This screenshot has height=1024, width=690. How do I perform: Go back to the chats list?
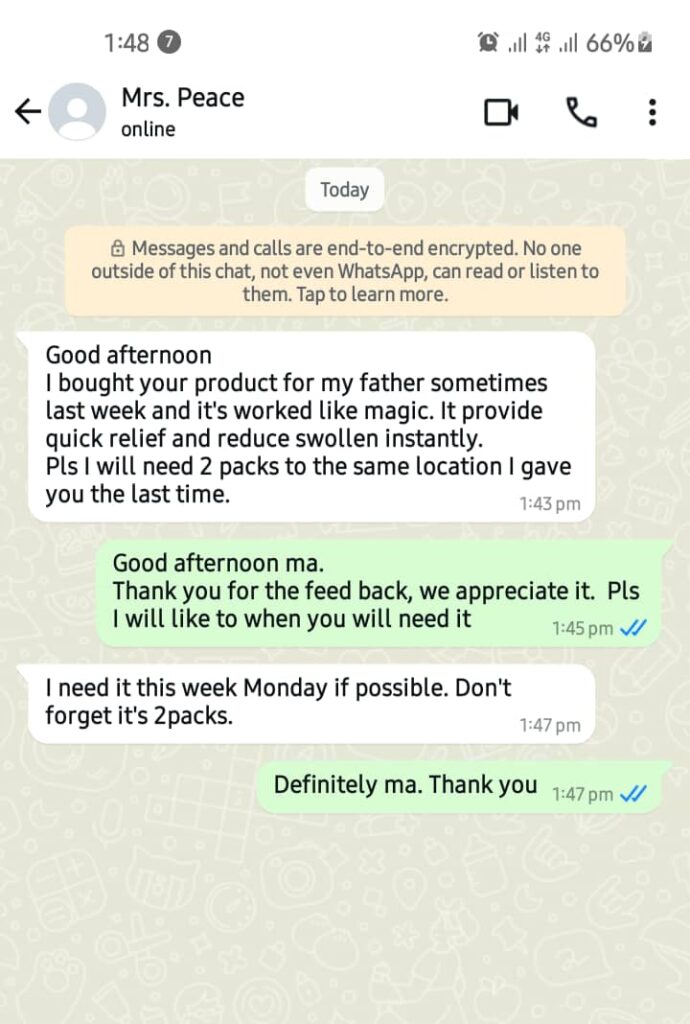coord(27,112)
